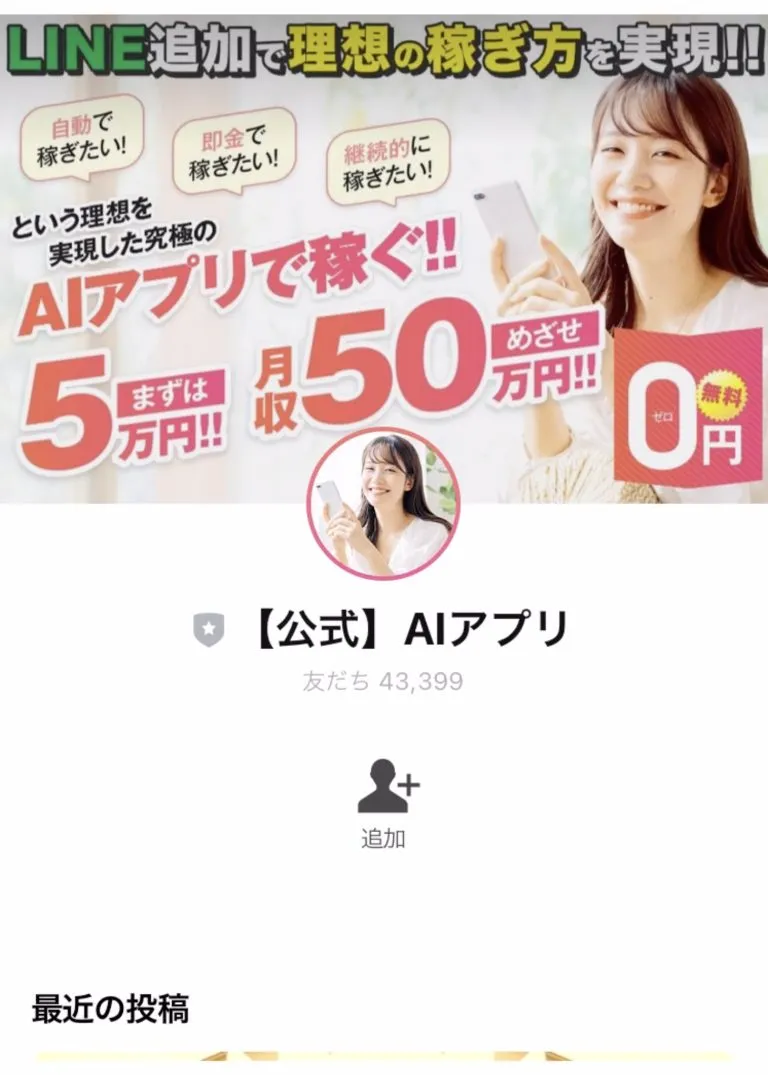The image size is (768, 1075).
Task: Click the person-plus add friend icon
Action: pyautogui.click(x=384, y=788)
